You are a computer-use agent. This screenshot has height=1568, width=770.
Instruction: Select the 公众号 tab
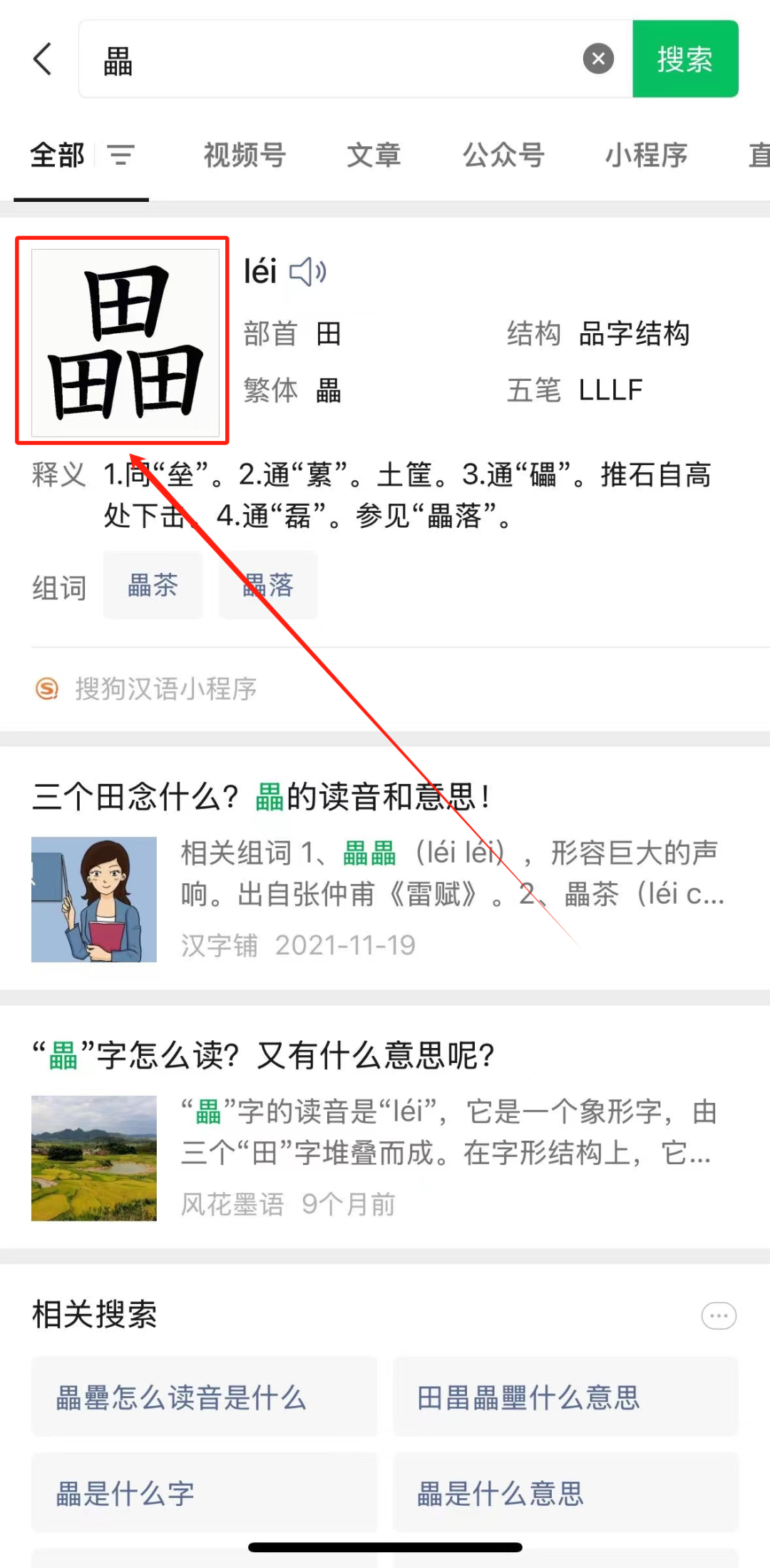pyautogui.click(x=504, y=156)
